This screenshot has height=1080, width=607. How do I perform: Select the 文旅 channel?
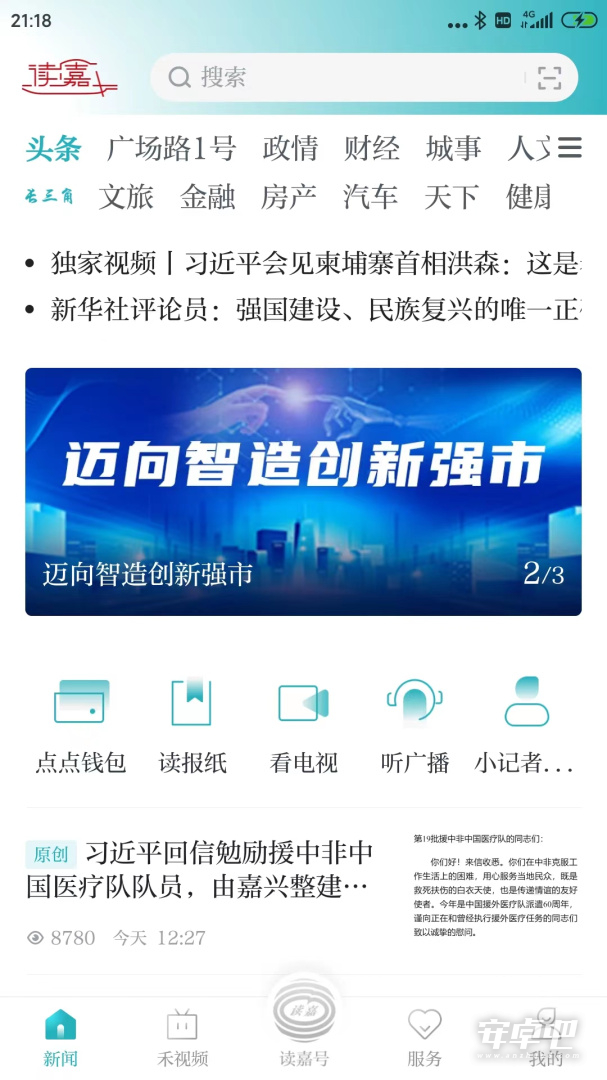(x=126, y=197)
